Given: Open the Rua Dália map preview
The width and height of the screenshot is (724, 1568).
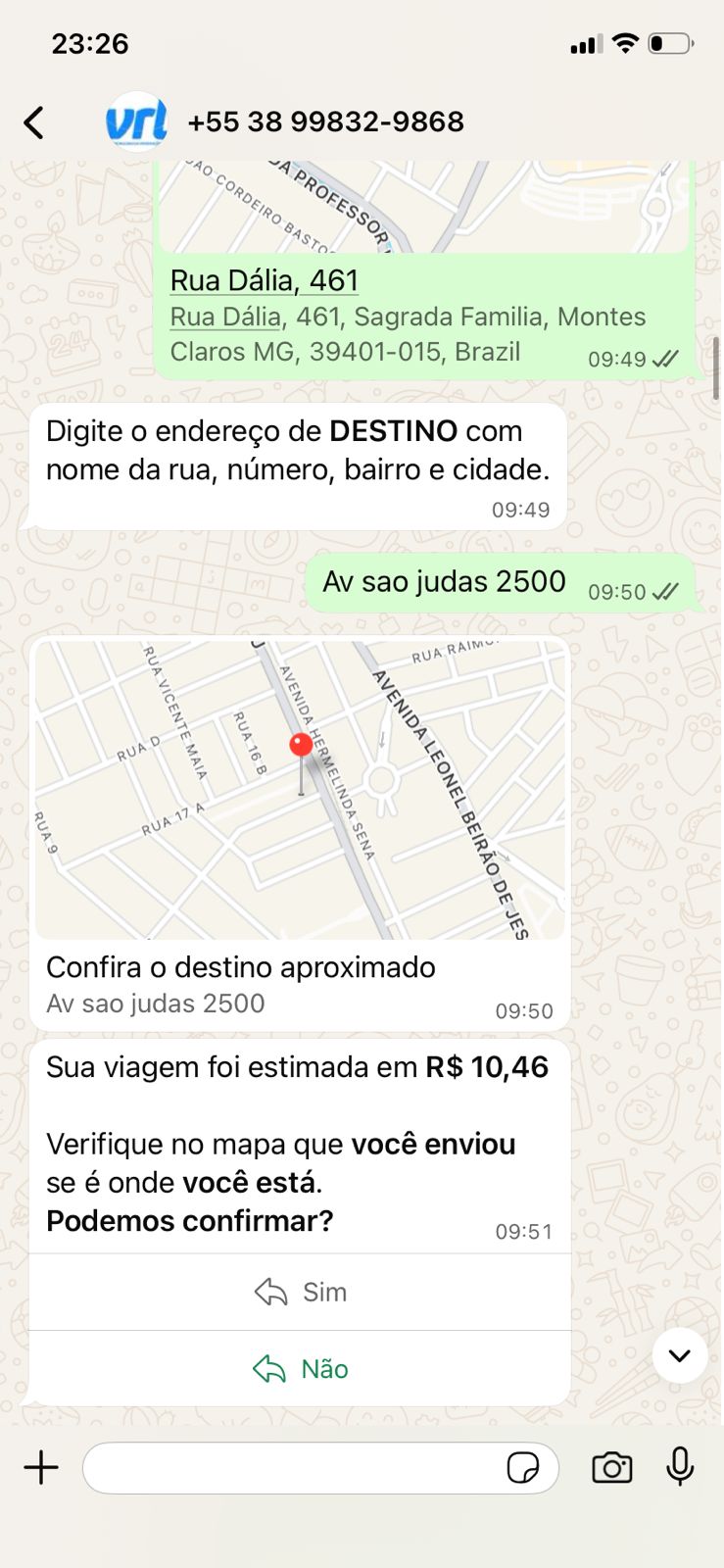Looking at the screenshot, I should 421,206.
